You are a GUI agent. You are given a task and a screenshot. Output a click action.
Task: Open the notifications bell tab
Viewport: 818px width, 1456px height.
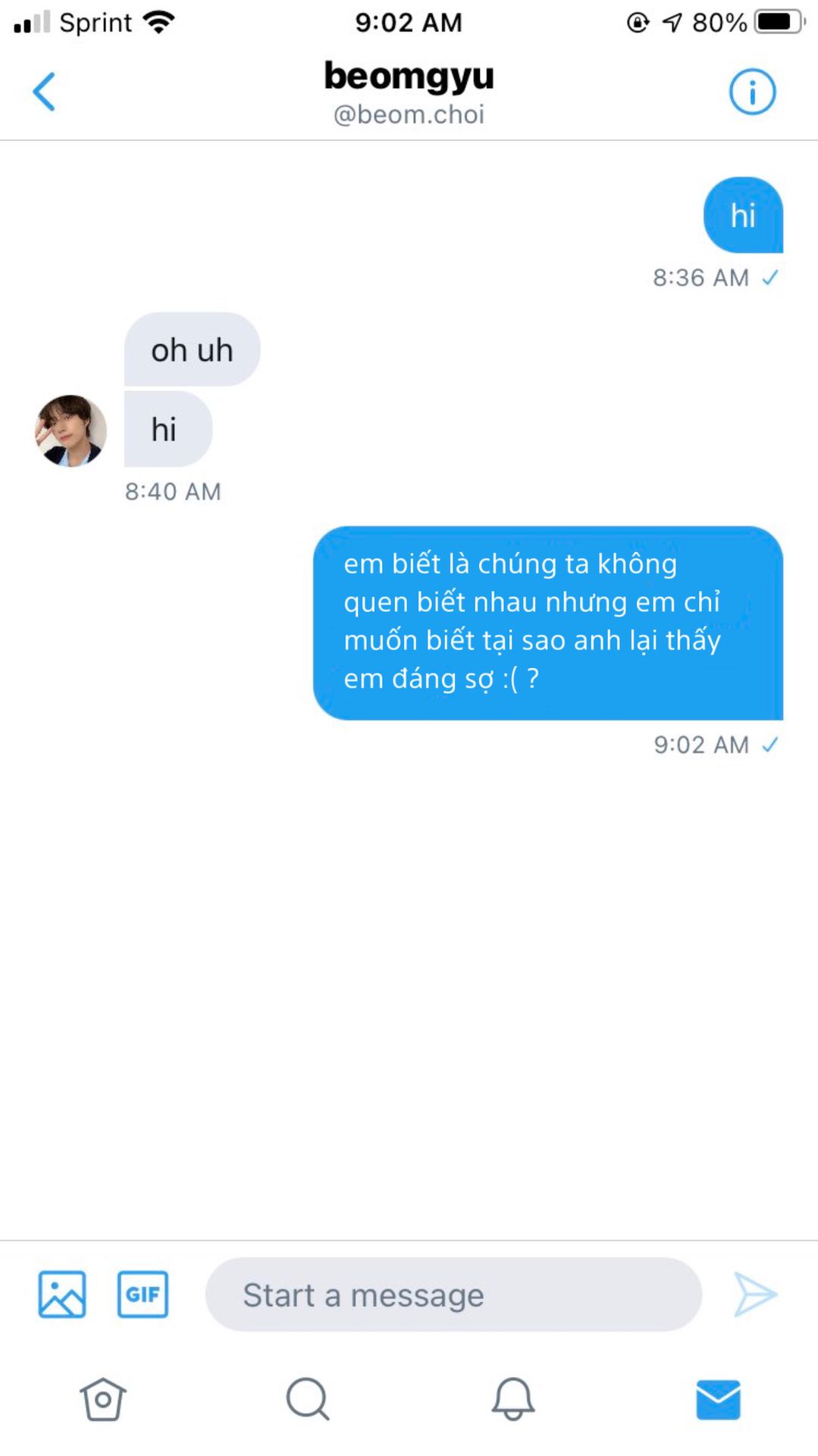[x=513, y=1399]
